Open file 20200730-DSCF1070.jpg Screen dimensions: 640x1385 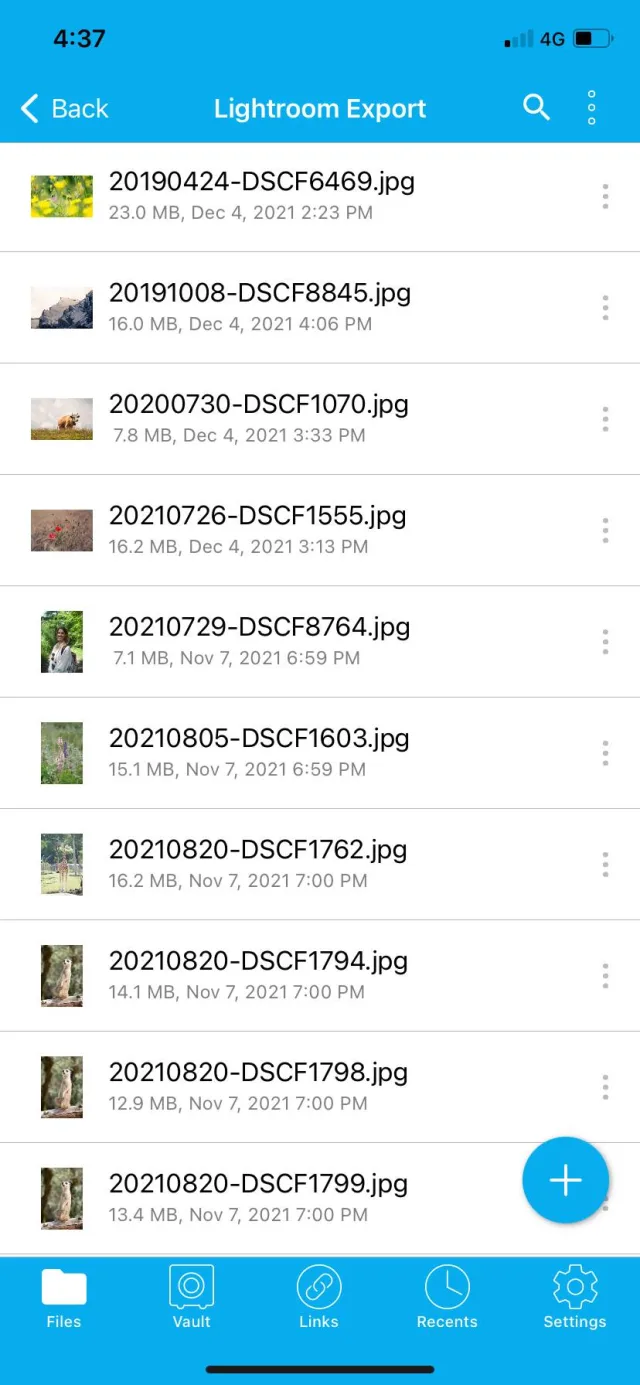coord(258,417)
